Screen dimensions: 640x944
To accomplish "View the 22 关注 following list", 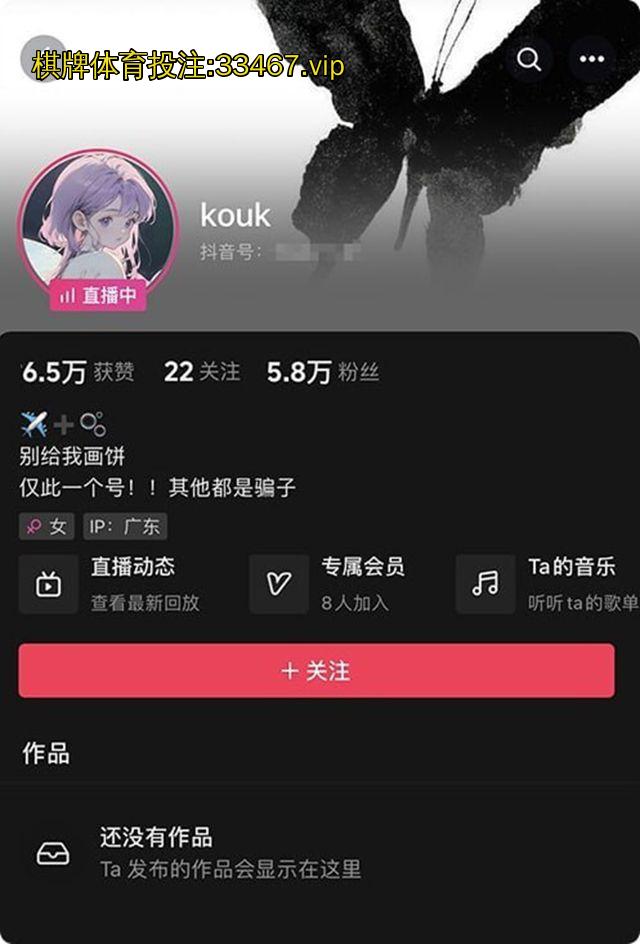I will (202, 372).
